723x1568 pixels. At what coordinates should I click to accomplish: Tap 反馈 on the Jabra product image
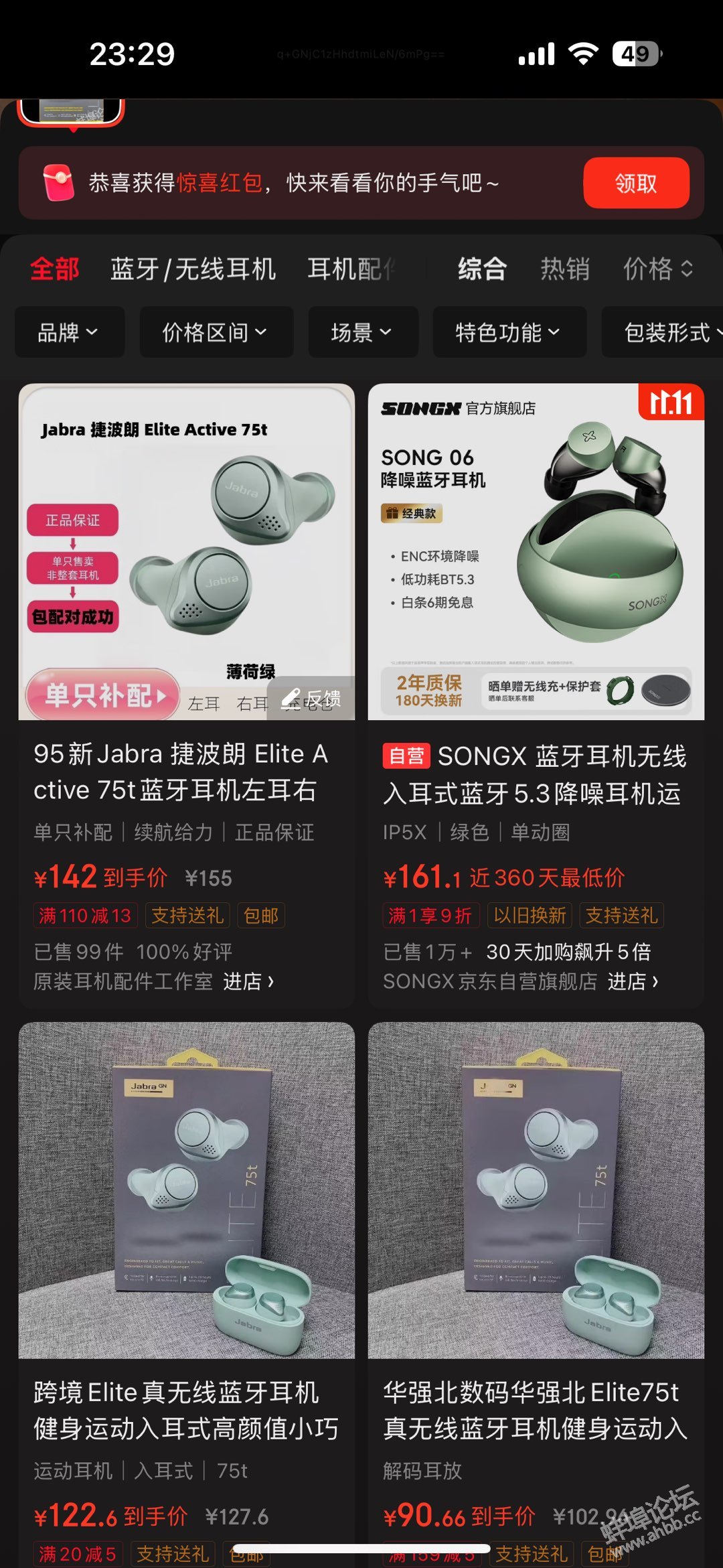click(312, 699)
